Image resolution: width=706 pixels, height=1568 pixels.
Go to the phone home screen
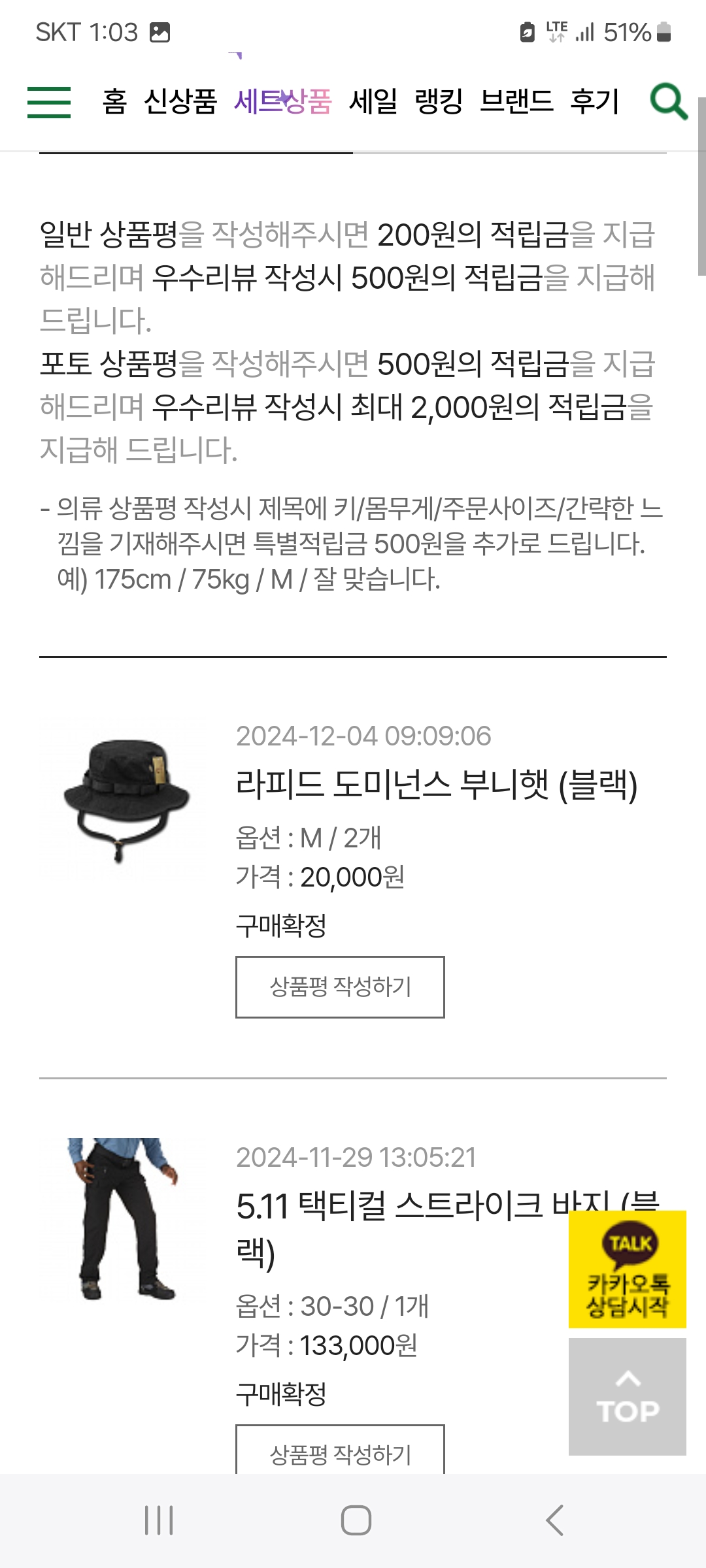356,1520
